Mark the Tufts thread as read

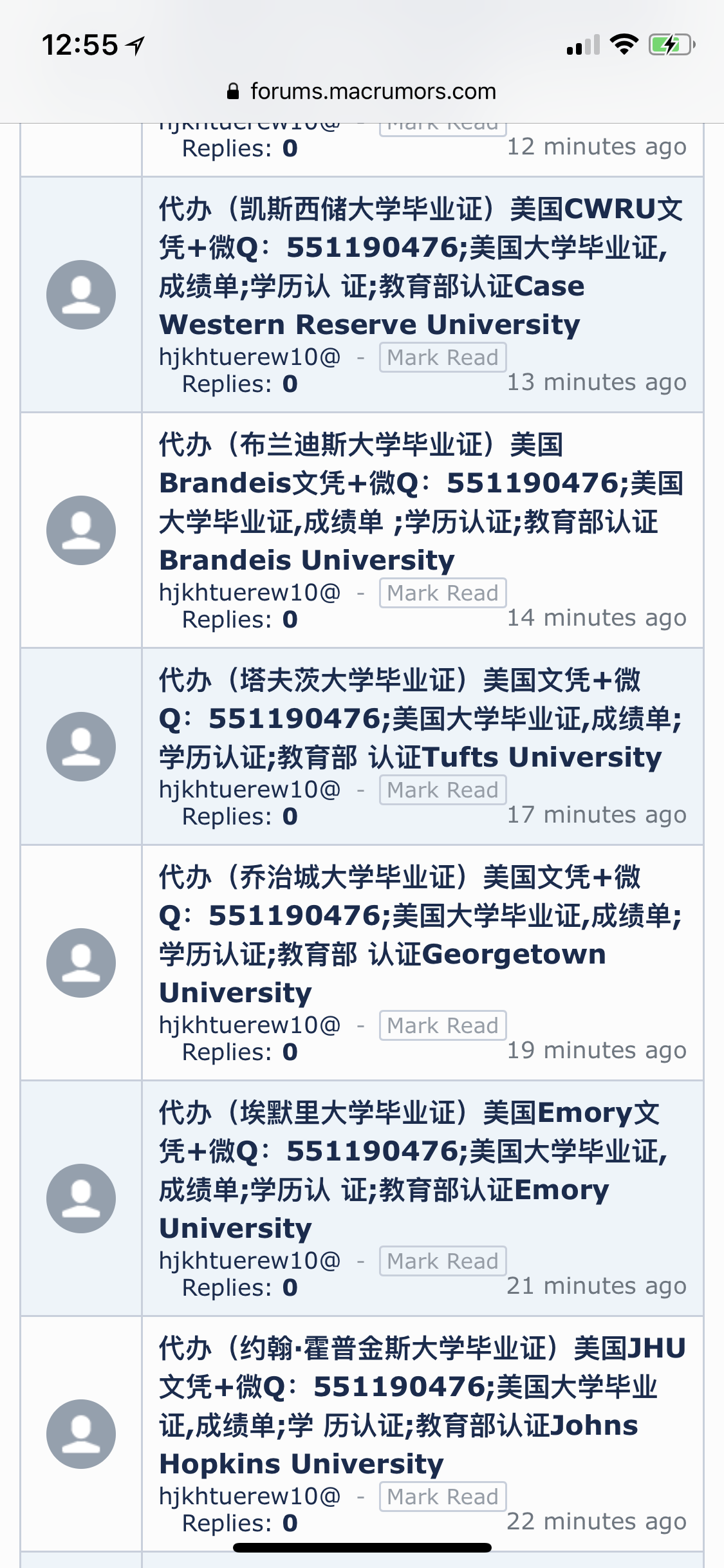pyautogui.click(x=443, y=790)
